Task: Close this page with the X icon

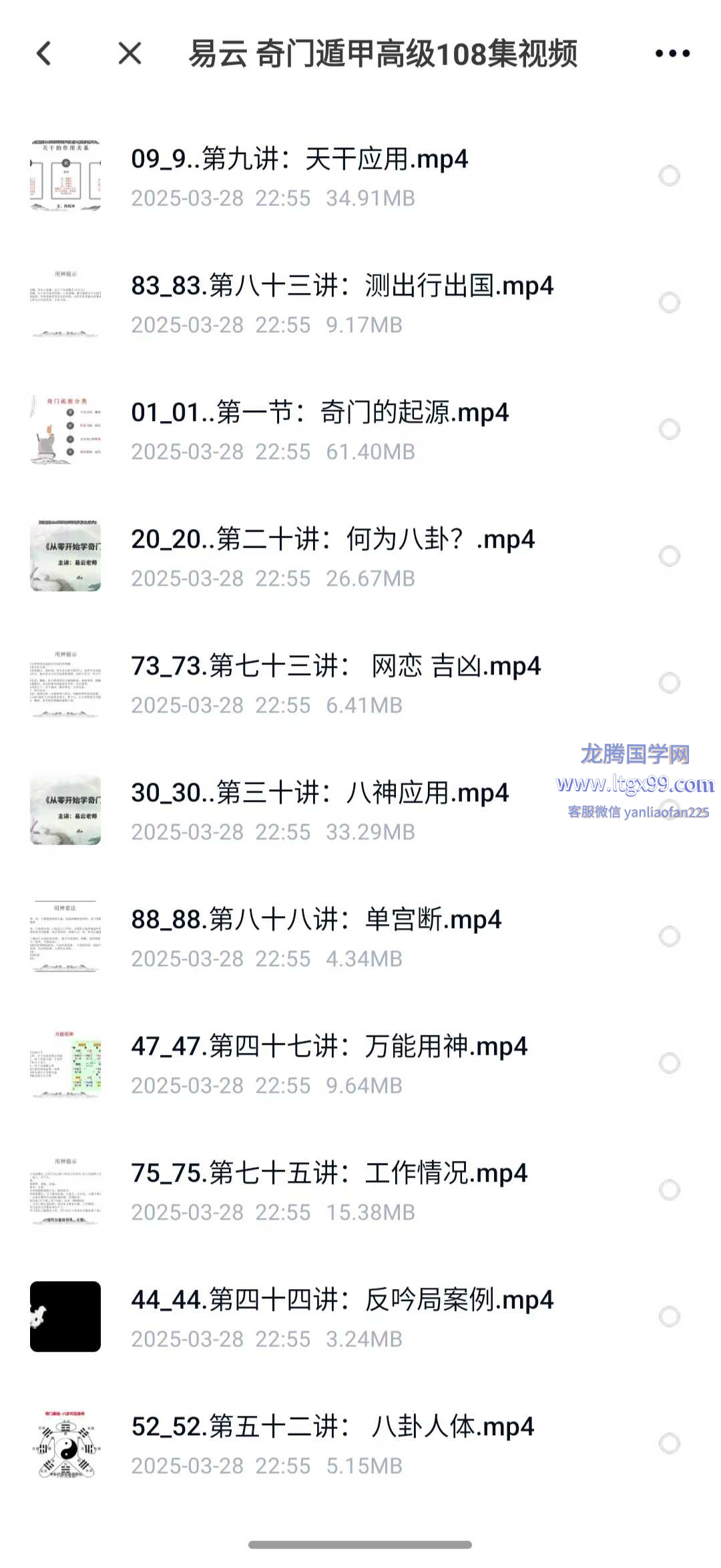Action: [130, 53]
